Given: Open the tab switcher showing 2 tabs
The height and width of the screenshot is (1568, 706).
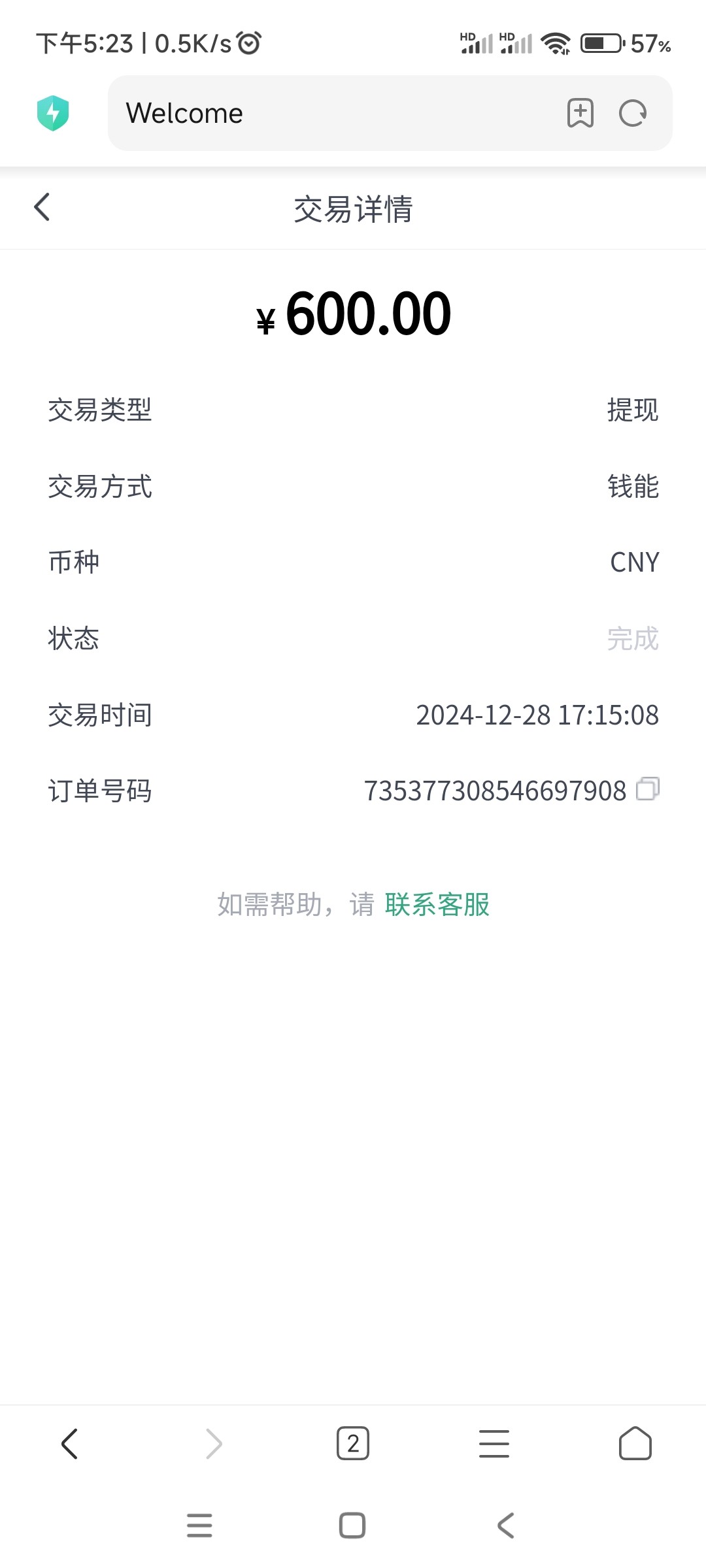Looking at the screenshot, I should pyautogui.click(x=353, y=1444).
